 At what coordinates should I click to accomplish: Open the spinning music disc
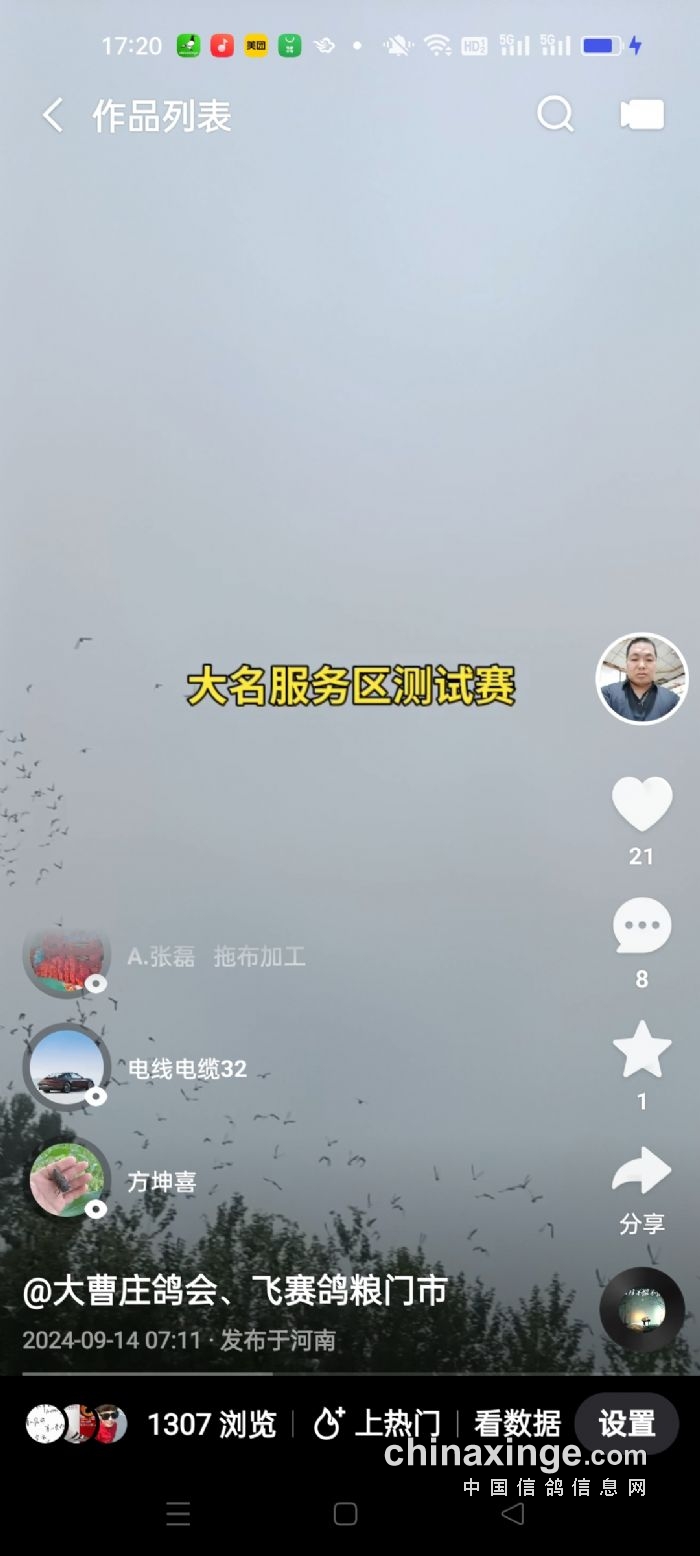click(642, 1309)
